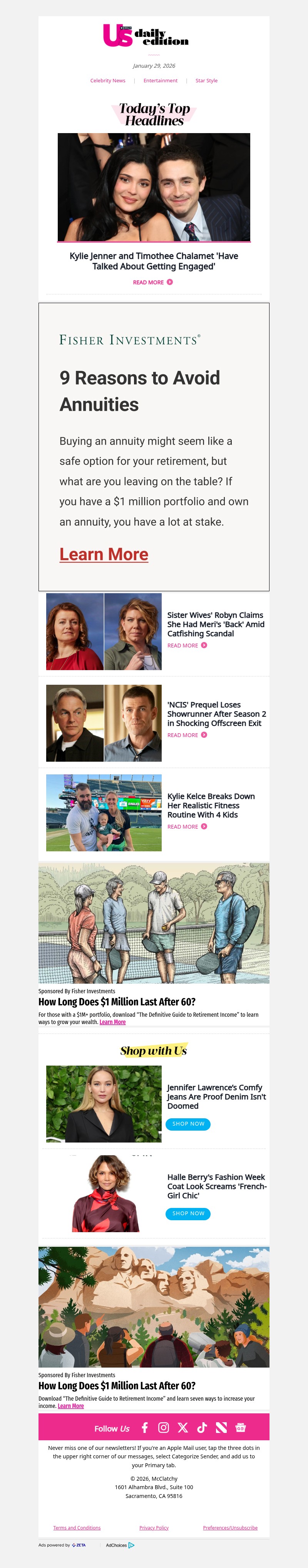The image size is (308, 1568).
Task: Open the X icon in Follow Us bar
Action: click(182, 1427)
